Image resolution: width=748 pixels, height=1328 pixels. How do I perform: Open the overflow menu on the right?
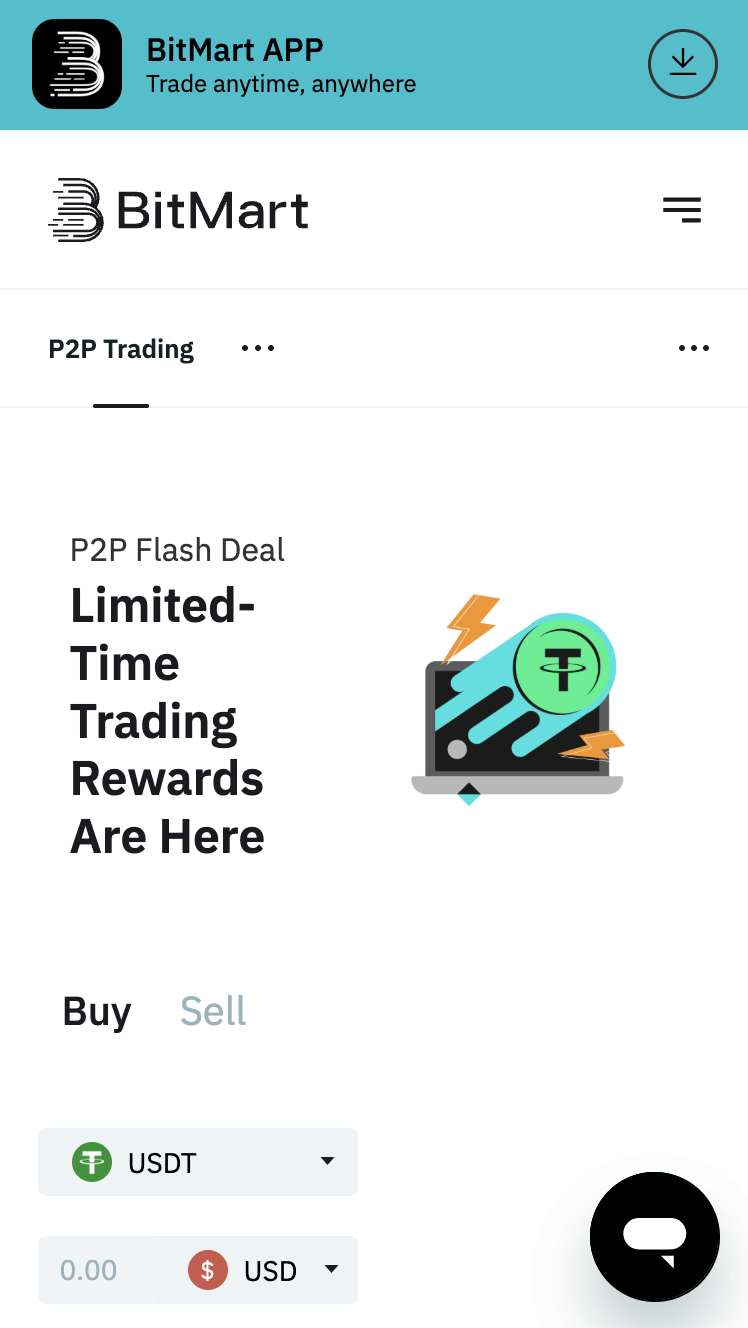694,348
